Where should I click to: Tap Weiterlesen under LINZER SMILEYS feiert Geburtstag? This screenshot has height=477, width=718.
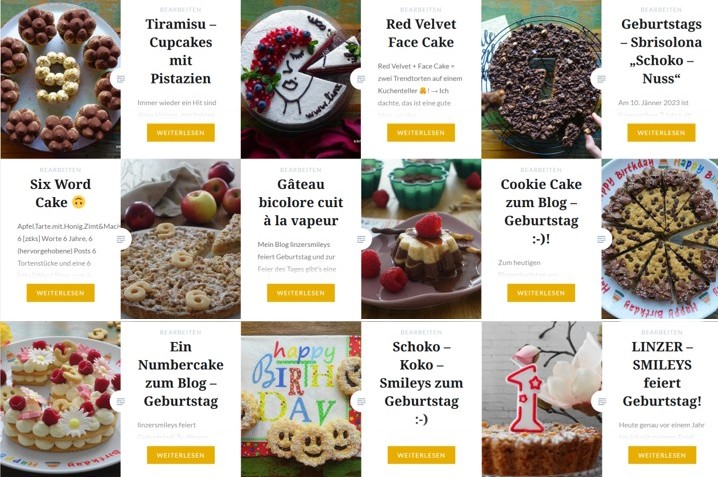pyautogui.click(x=661, y=455)
